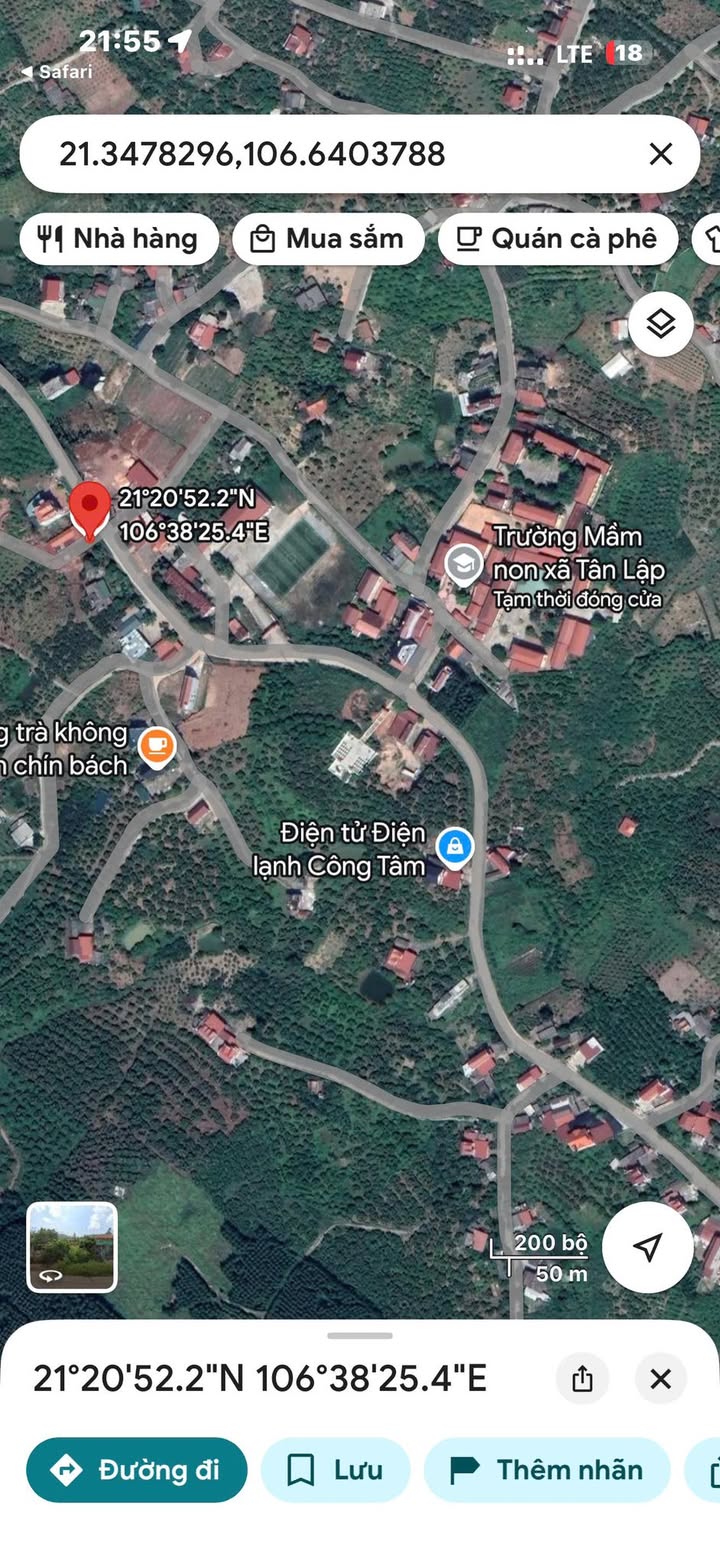720x1565 pixels.
Task: Close the dropped pin panel
Action: (x=660, y=1379)
